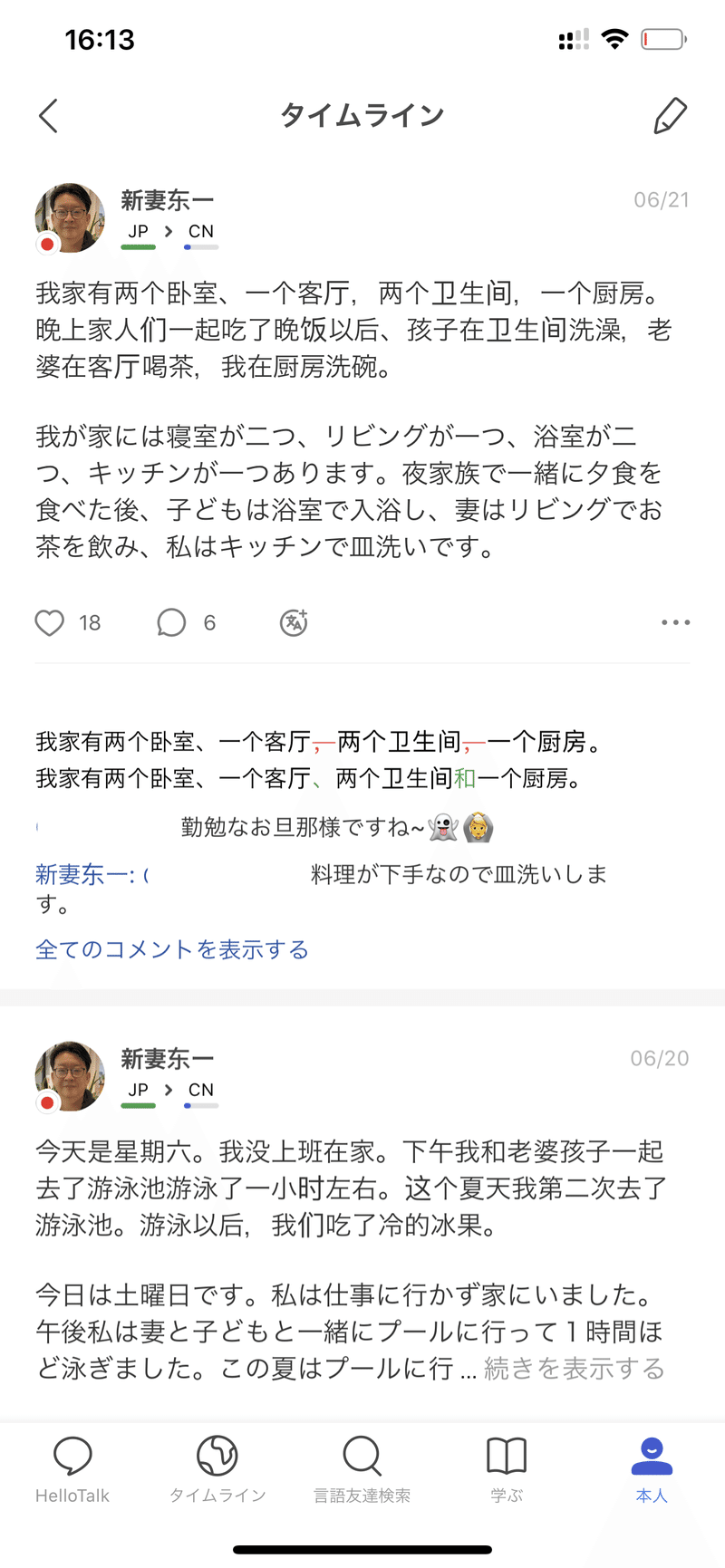Tap the battery indicator in the status bar
The height and width of the screenshot is (1568, 725).
coord(662,39)
